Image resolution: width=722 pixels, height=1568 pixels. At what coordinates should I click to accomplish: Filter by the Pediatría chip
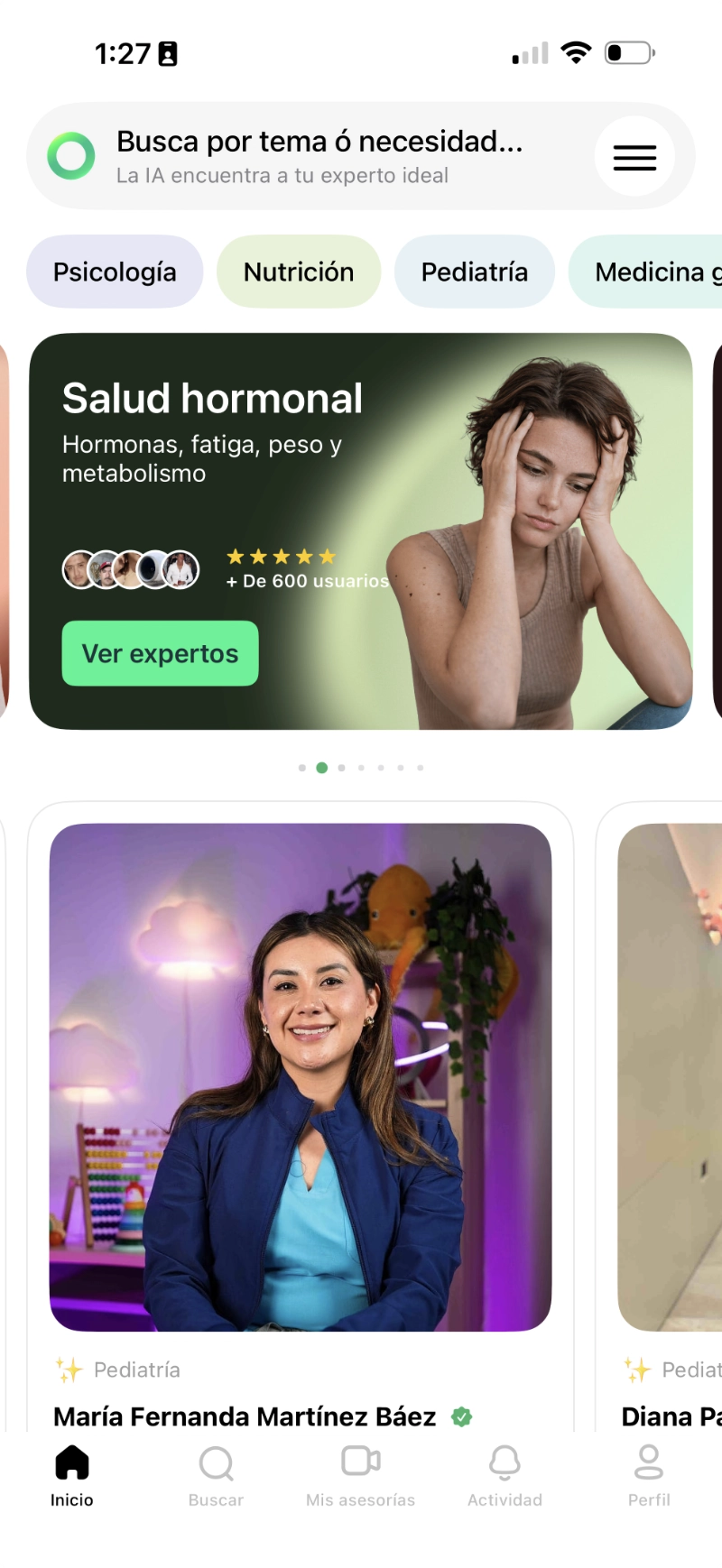coord(475,272)
